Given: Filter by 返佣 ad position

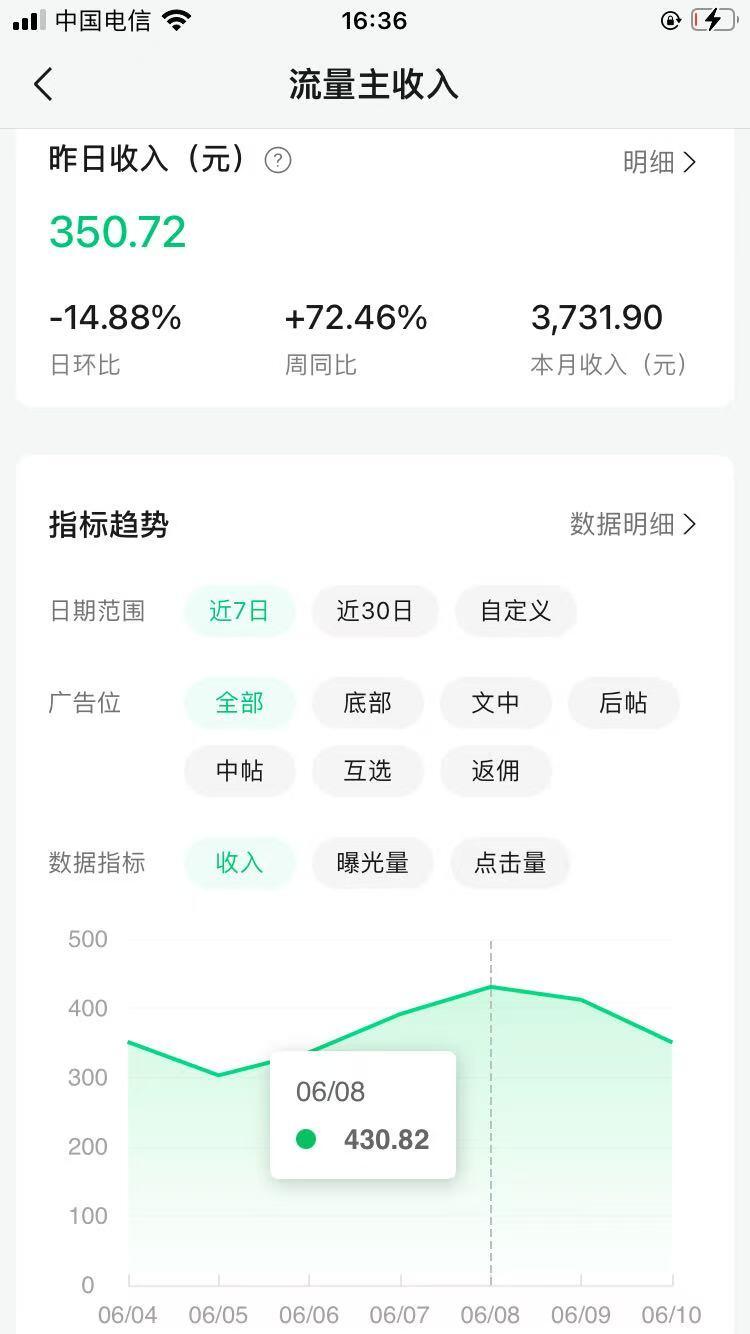Looking at the screenshot, I should click(x=495, y=771).
